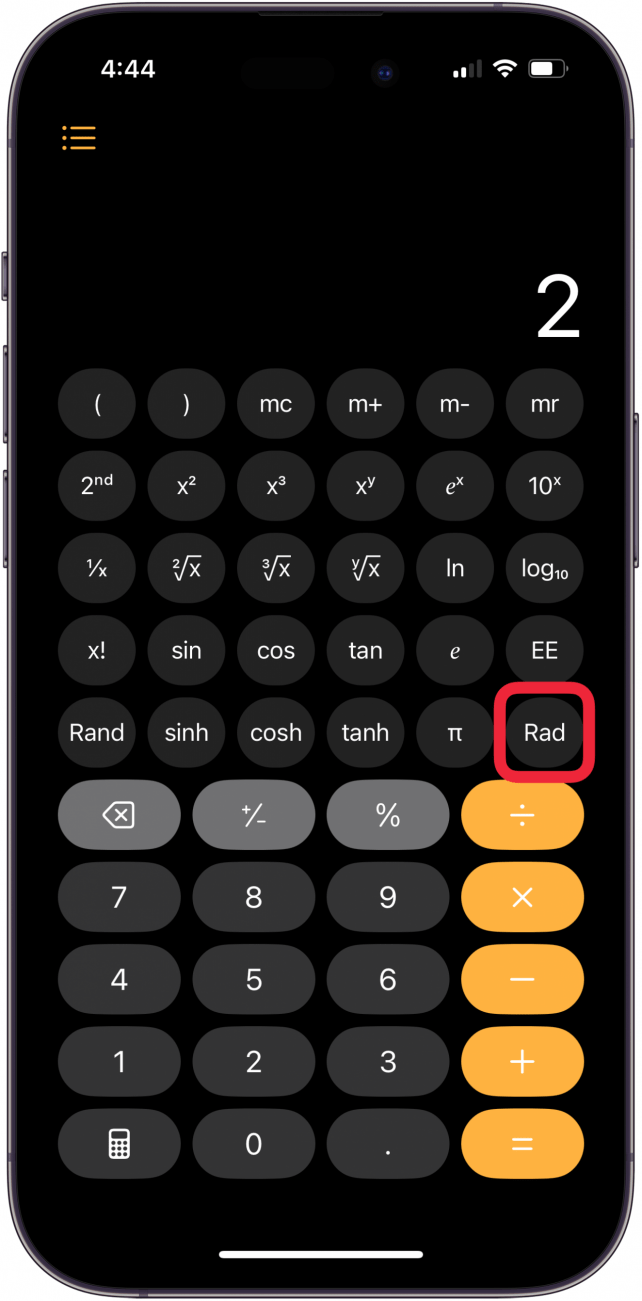642x1301 pixels.
Task: Generate a random number with Rand
Action: click(x=97, y=732)
